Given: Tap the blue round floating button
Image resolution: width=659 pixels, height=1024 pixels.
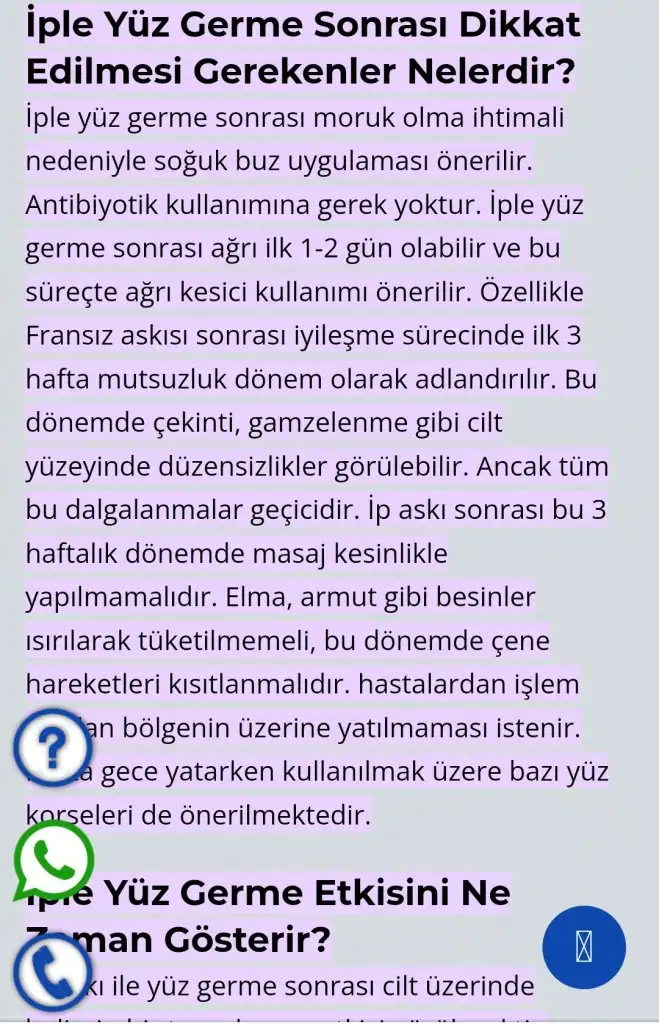Looking at the screenshot, I should (584, 948).
